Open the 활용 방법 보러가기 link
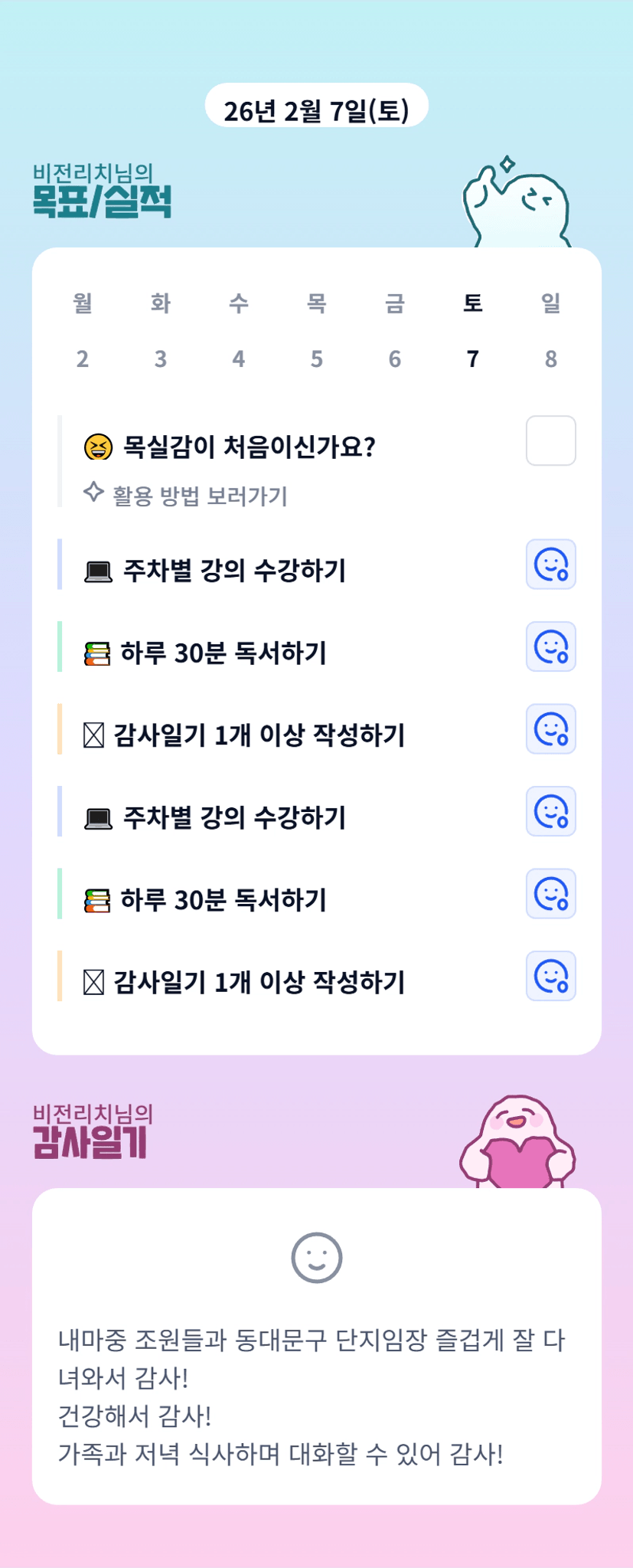The image size is (633, 1568). 199,496
